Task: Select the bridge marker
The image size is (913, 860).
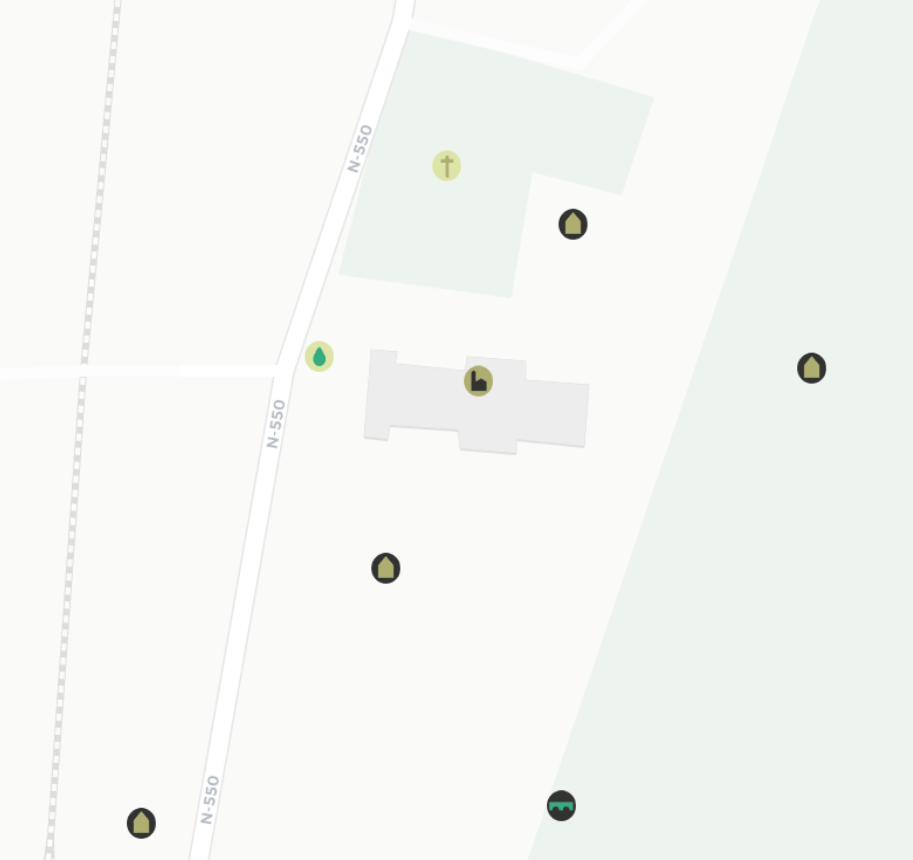Action: point(561,805)
